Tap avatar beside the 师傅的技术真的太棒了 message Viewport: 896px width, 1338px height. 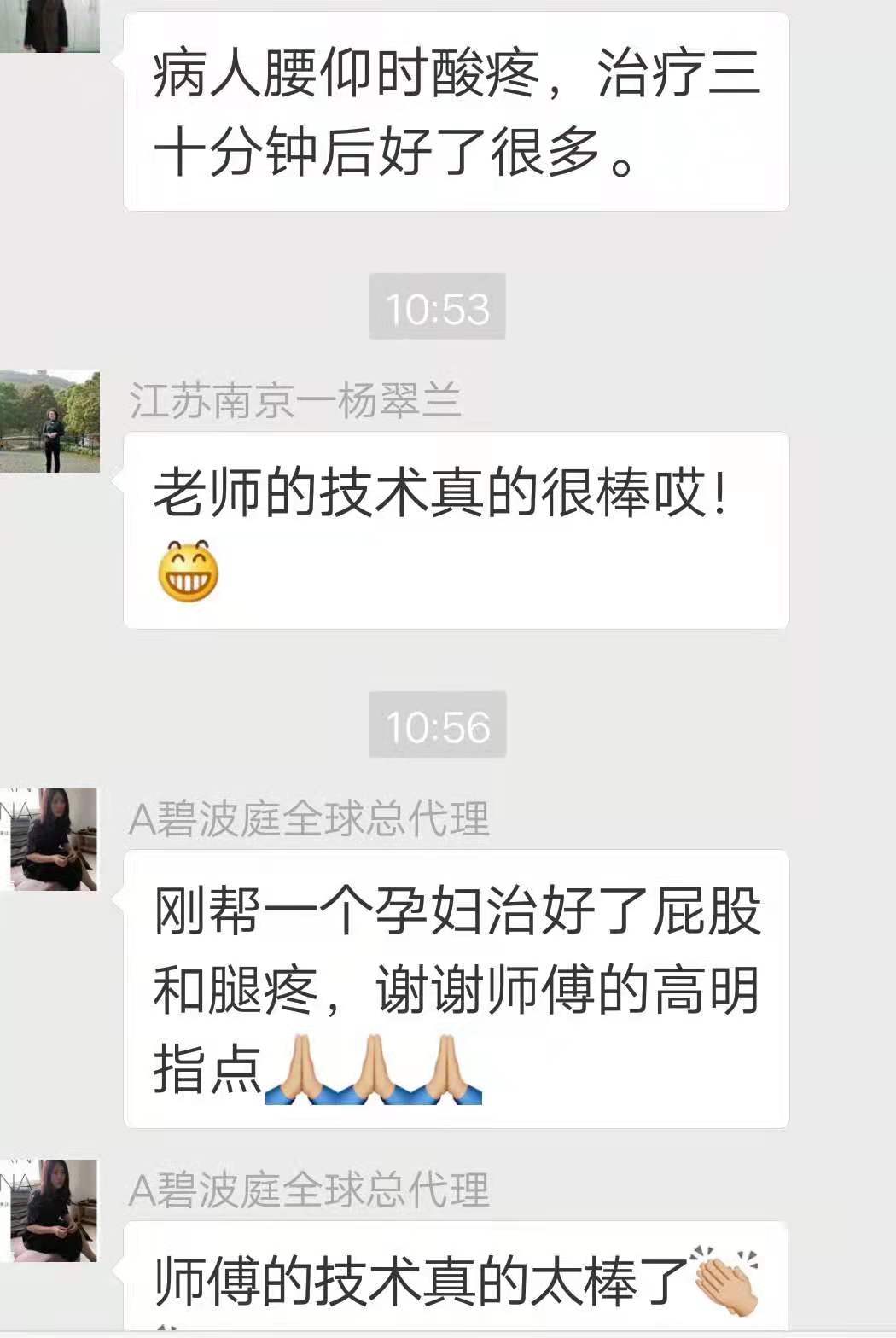coord(49,1210)
